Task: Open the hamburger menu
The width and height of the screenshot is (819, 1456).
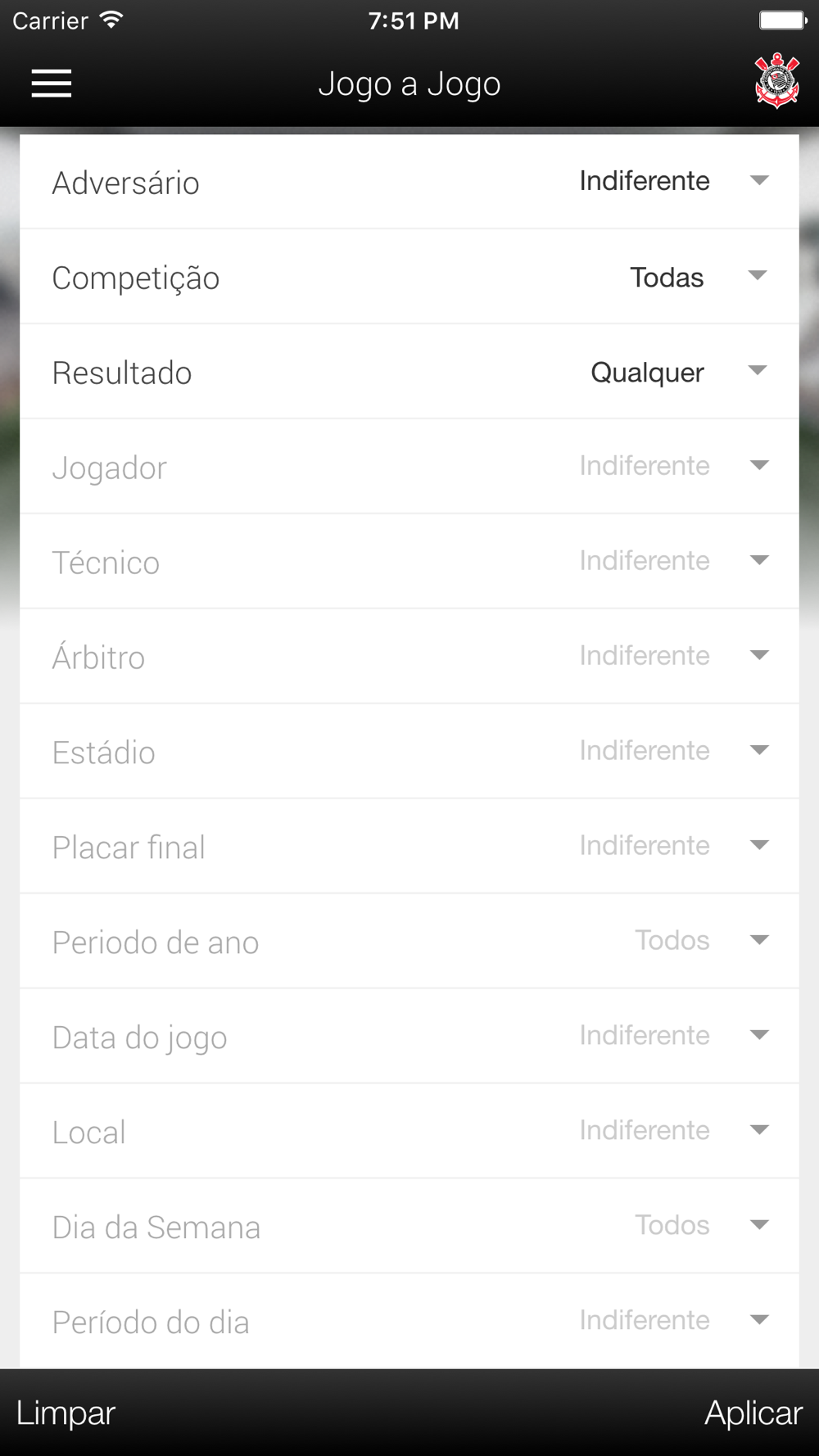Action: tap(52, 84)
